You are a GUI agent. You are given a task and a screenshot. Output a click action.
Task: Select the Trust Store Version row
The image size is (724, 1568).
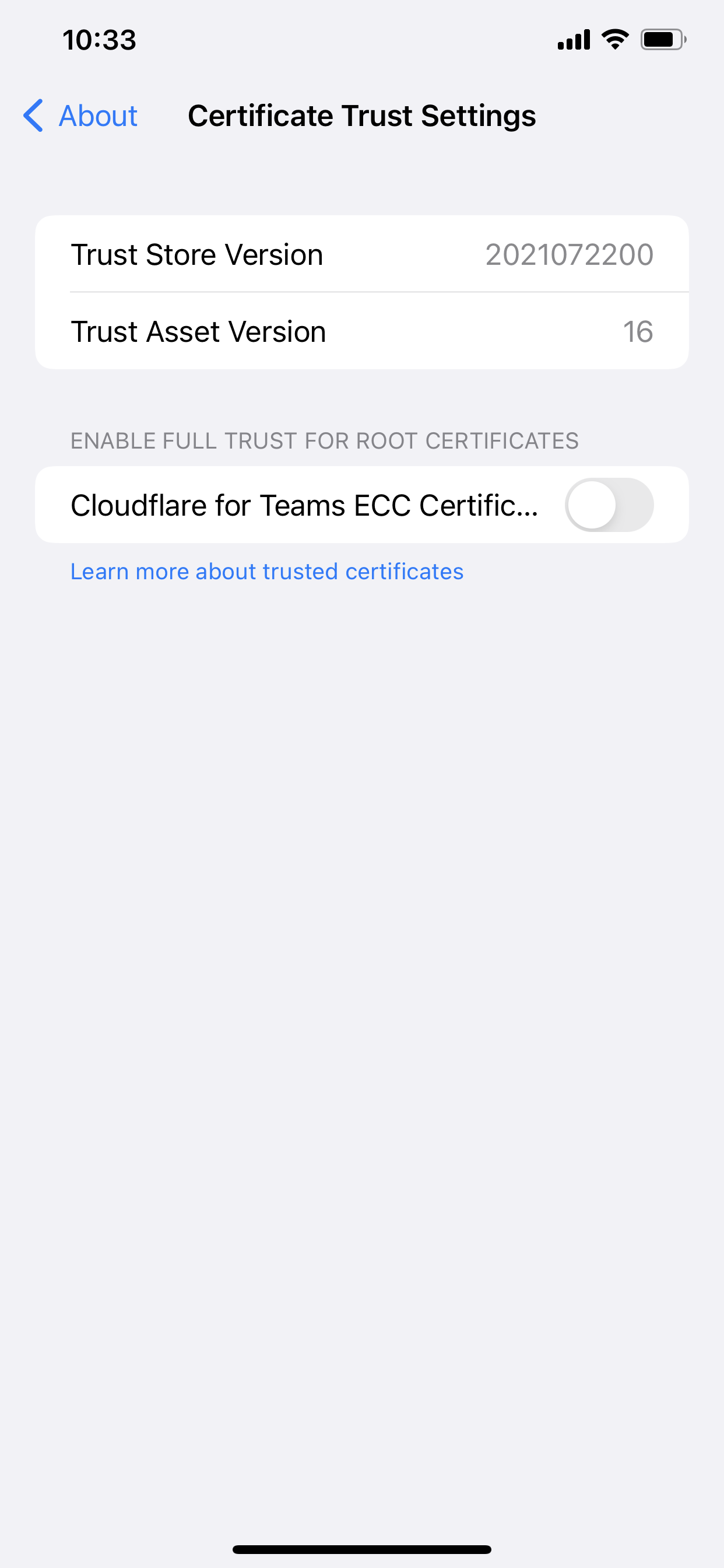(362, 254)
